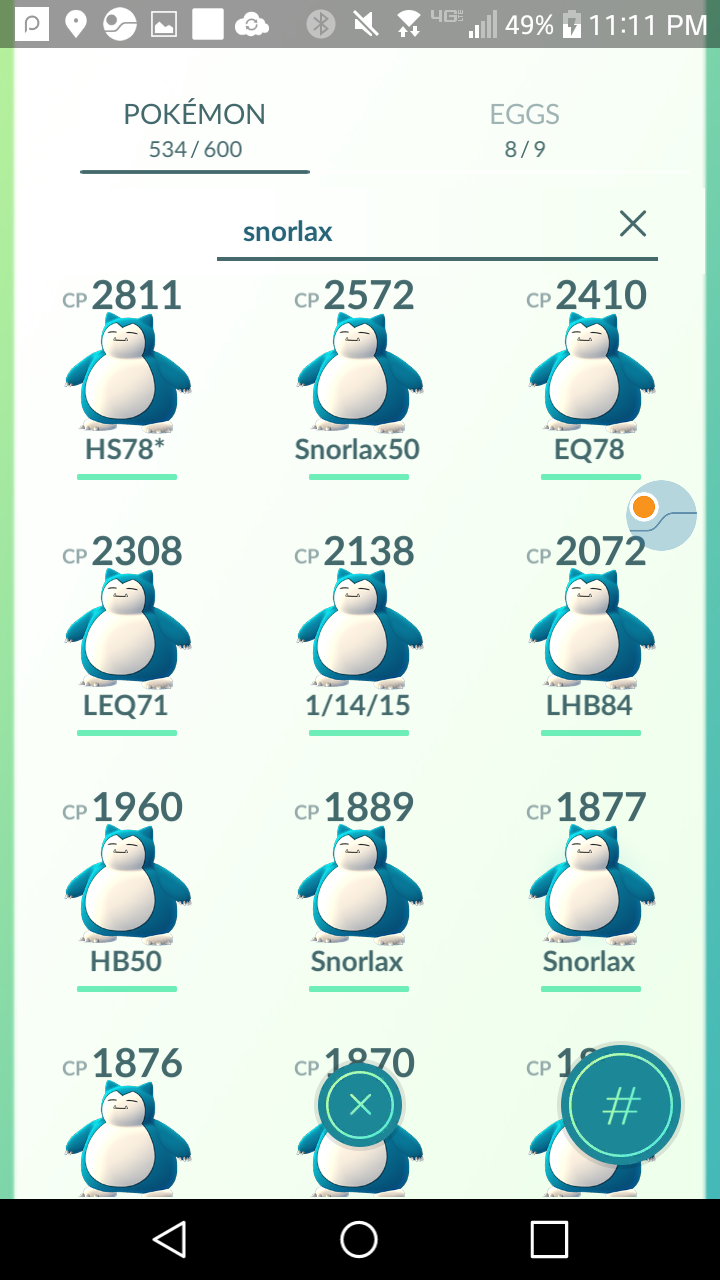Open the recent apps overview
720x1280 pixels.
549,1239
